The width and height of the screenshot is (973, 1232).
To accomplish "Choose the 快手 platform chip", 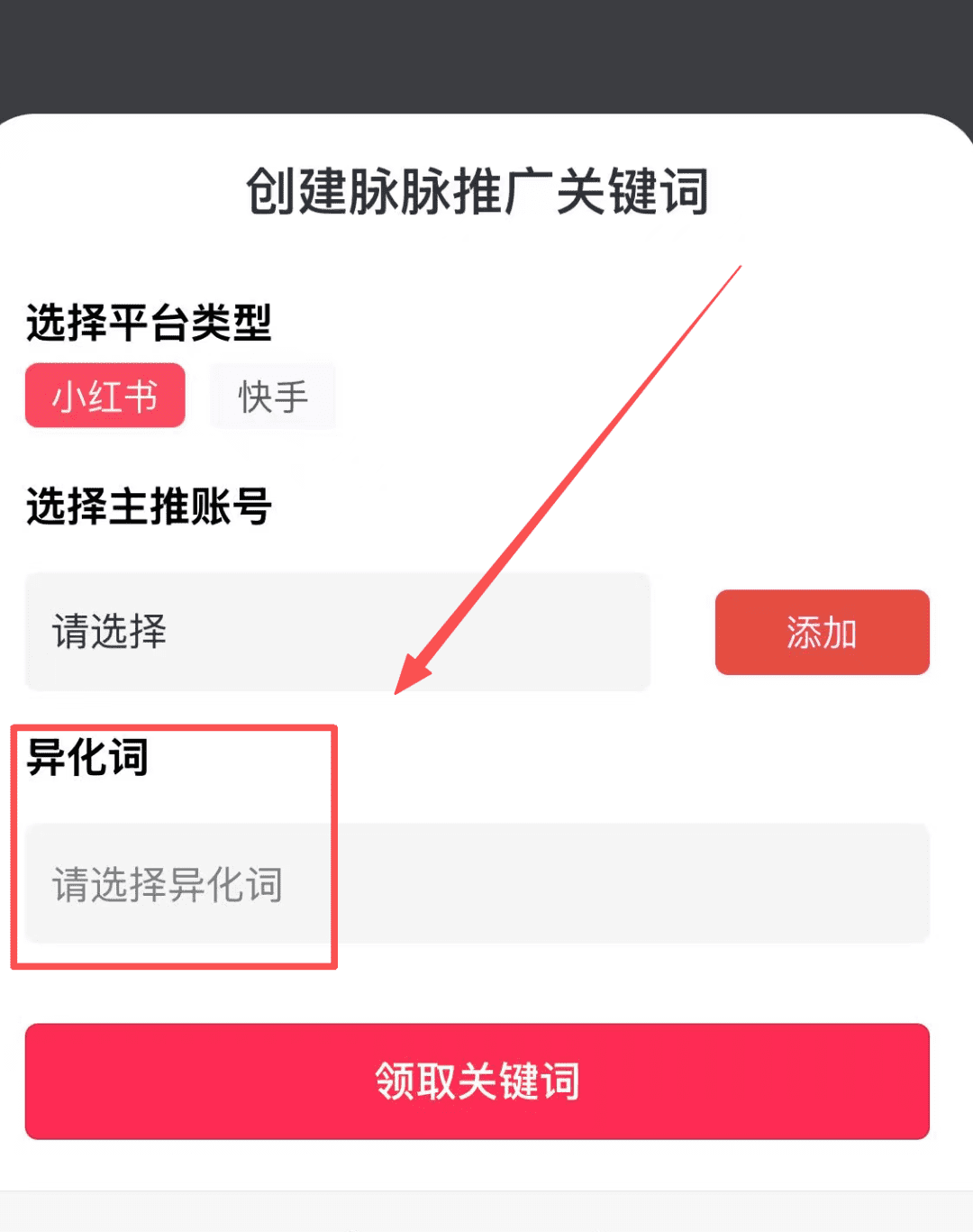I will [273, 397].
